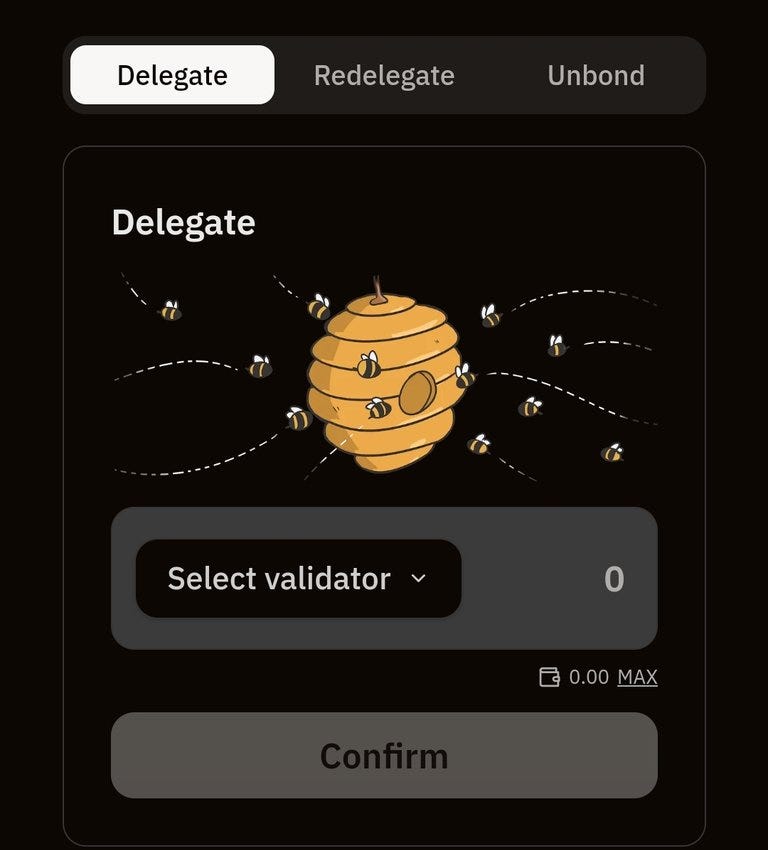Switch to the Redelegate tab

click(x=384, y=76)
